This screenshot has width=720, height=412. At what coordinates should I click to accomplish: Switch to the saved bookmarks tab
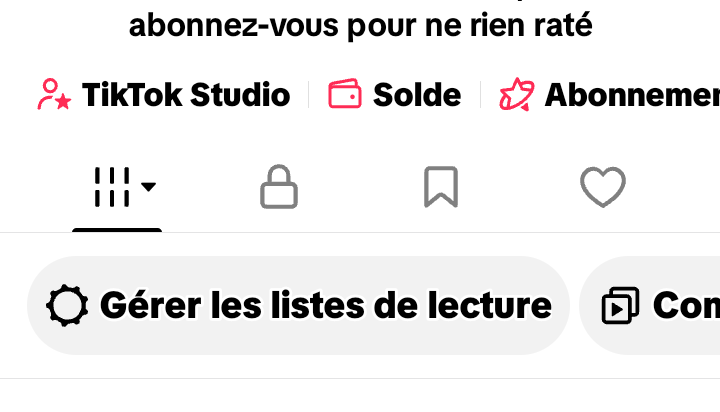(x=441, y=187)
